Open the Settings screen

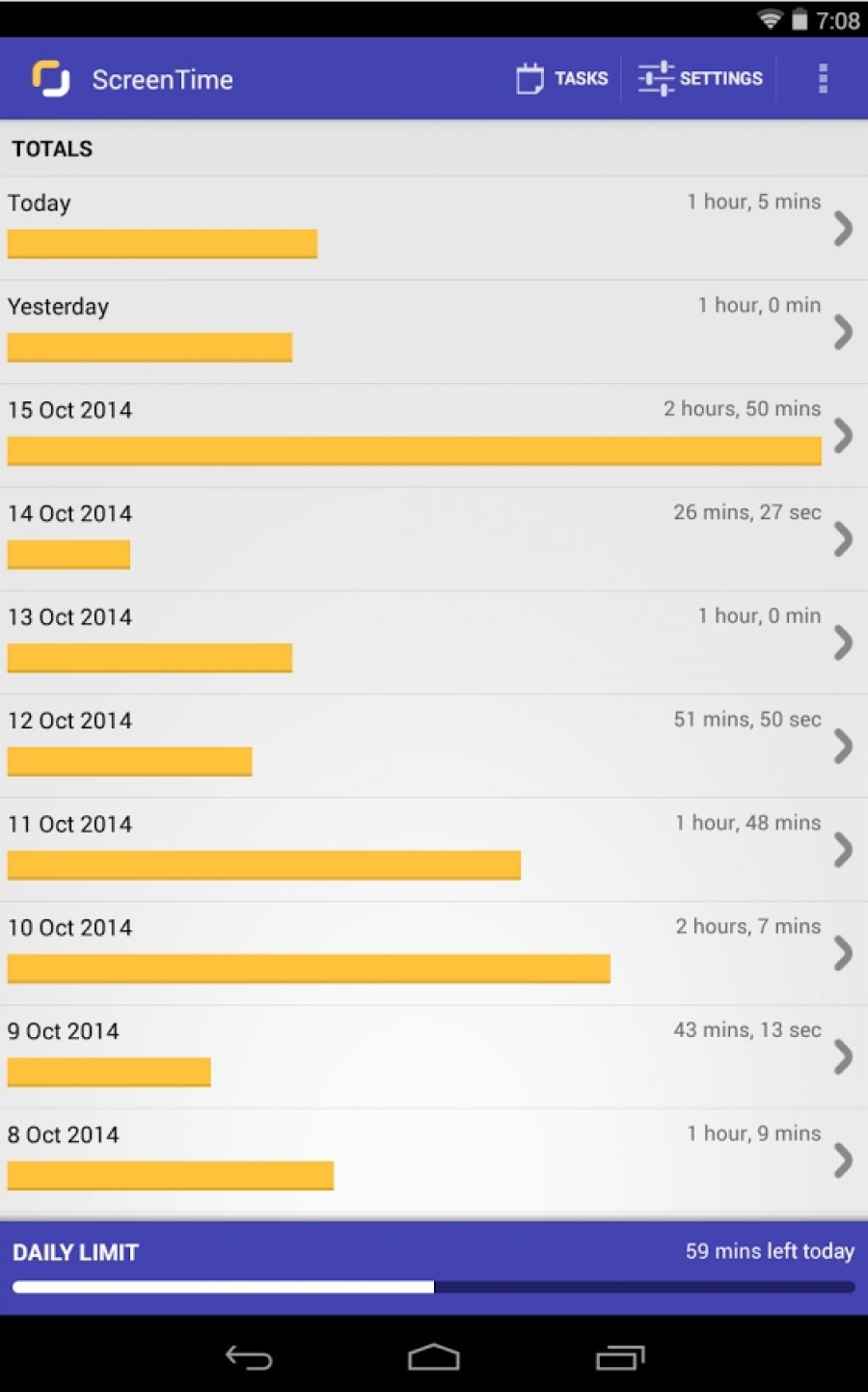coord(701,79)
